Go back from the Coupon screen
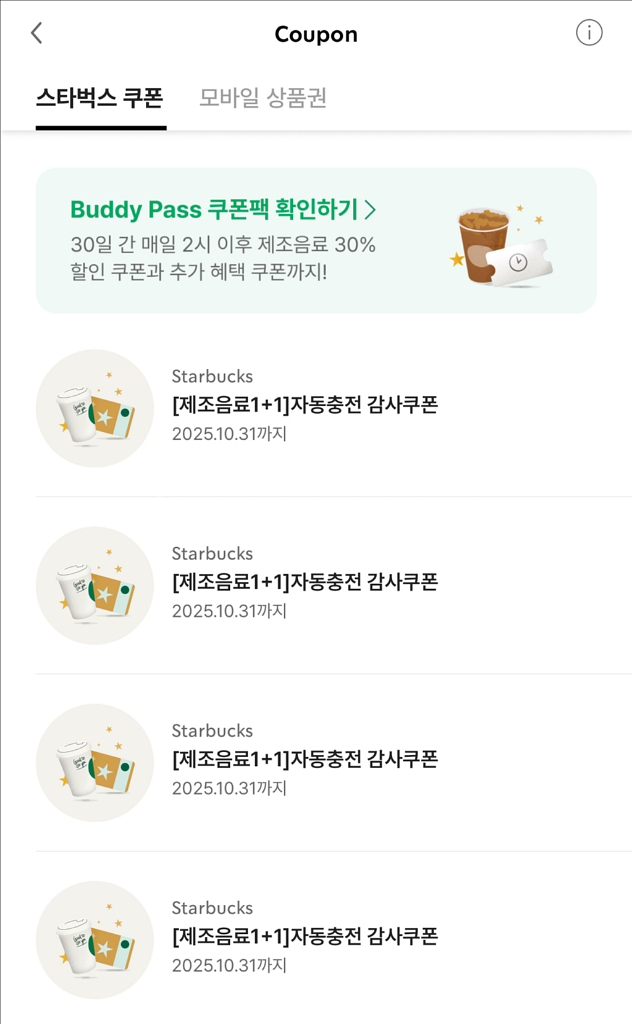 [37, 33]
